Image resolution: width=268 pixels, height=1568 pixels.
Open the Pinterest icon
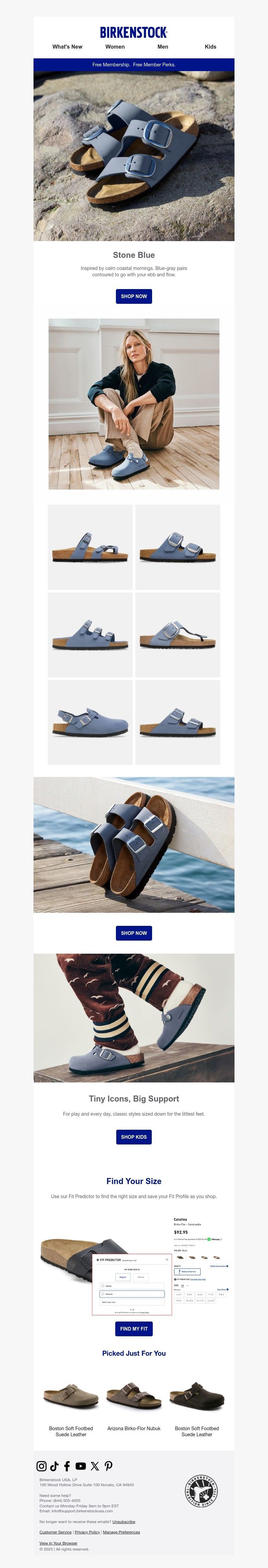[x=108, y=1466]
